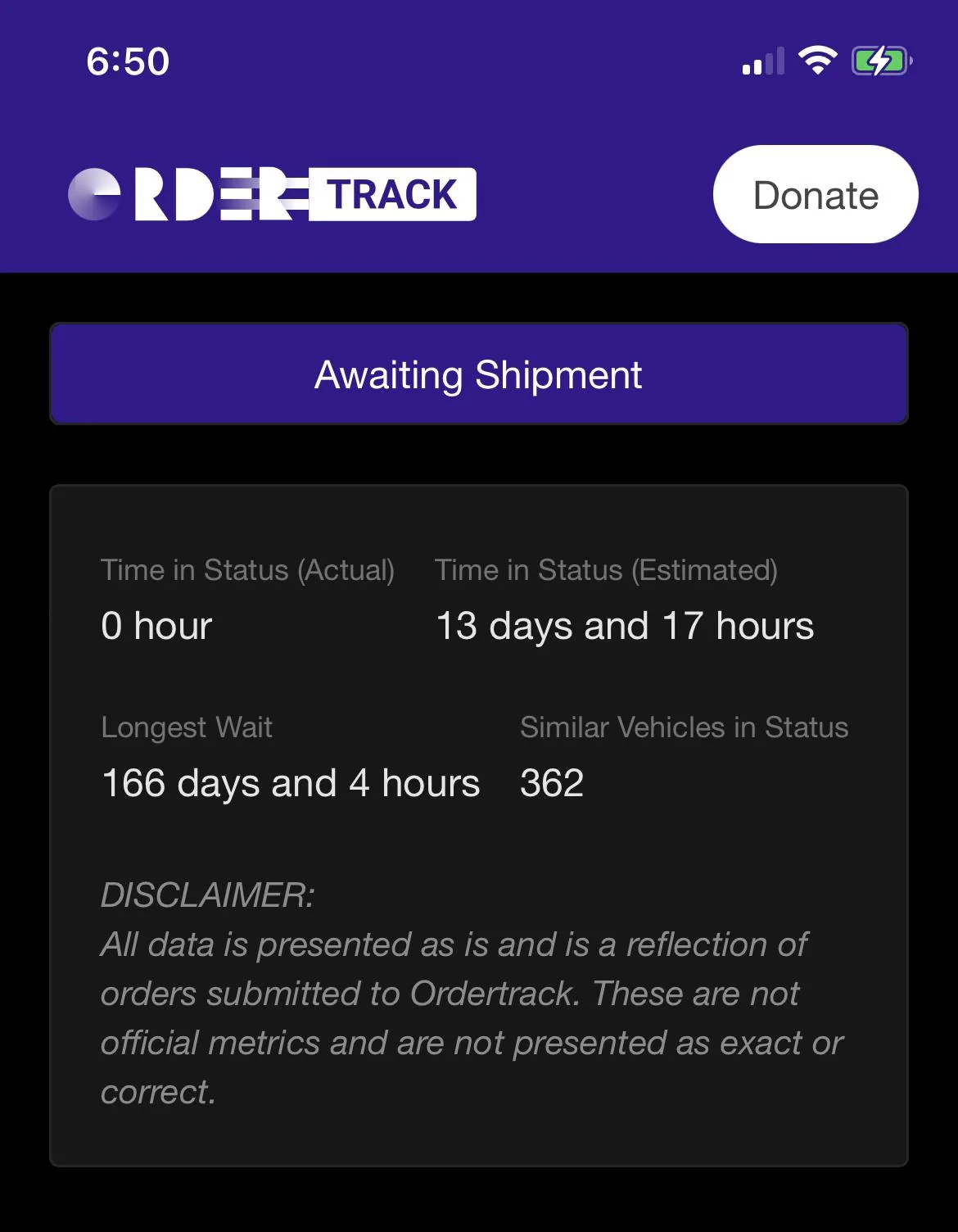Open the Awaiting Shipment status bar
The image size is (958, 1232).
(478, 374)
